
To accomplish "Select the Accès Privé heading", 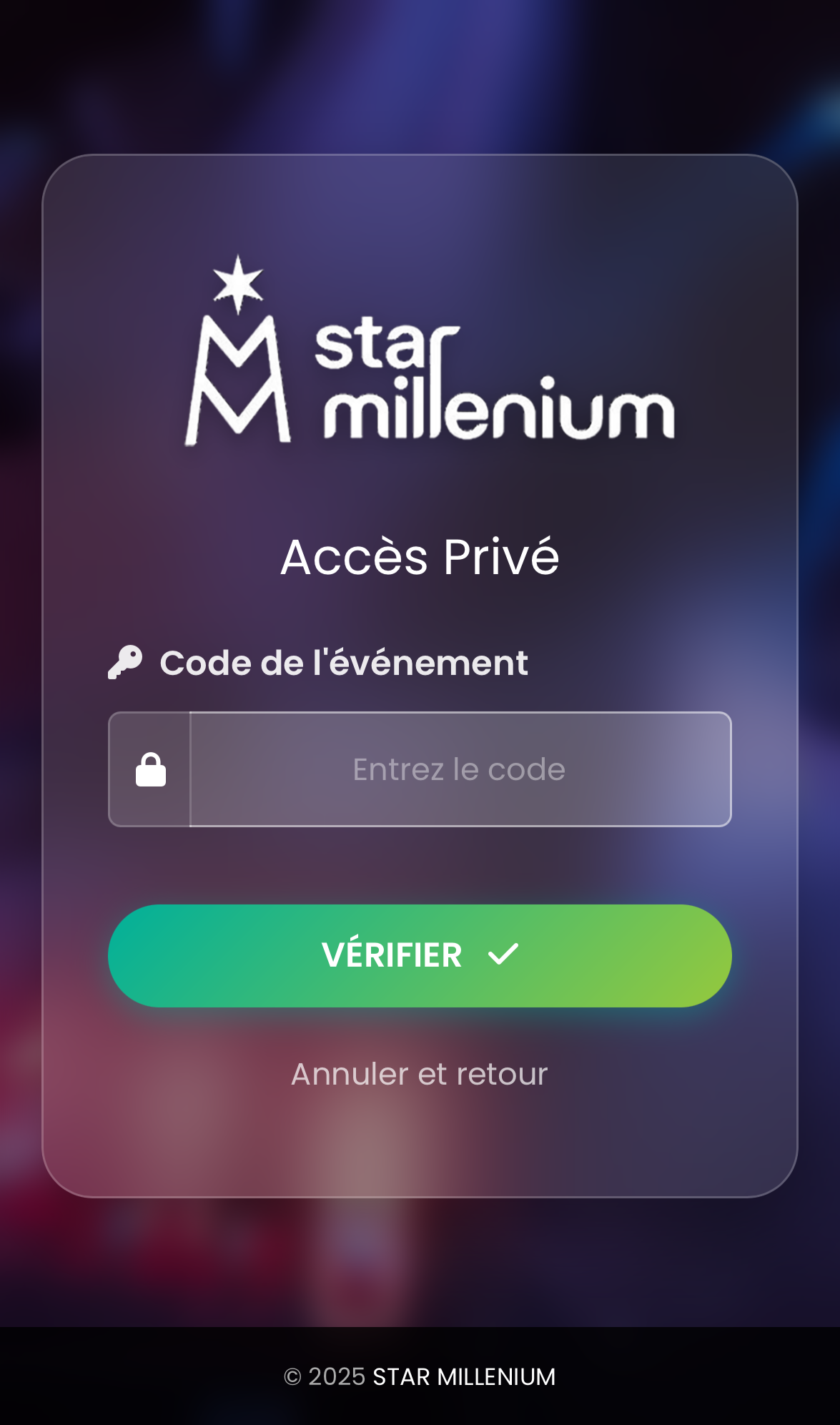I will click(x=420, y=557).
